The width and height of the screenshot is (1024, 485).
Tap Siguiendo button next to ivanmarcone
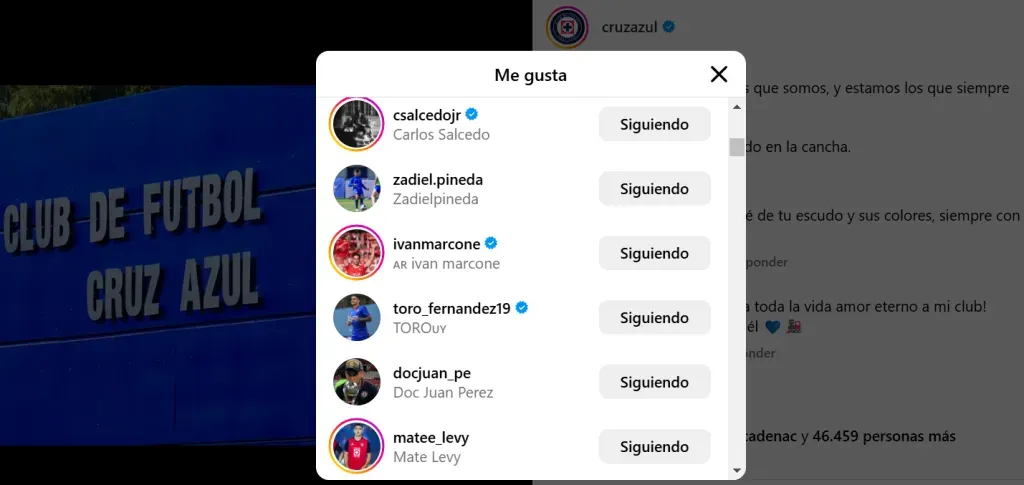coord(654,253)
